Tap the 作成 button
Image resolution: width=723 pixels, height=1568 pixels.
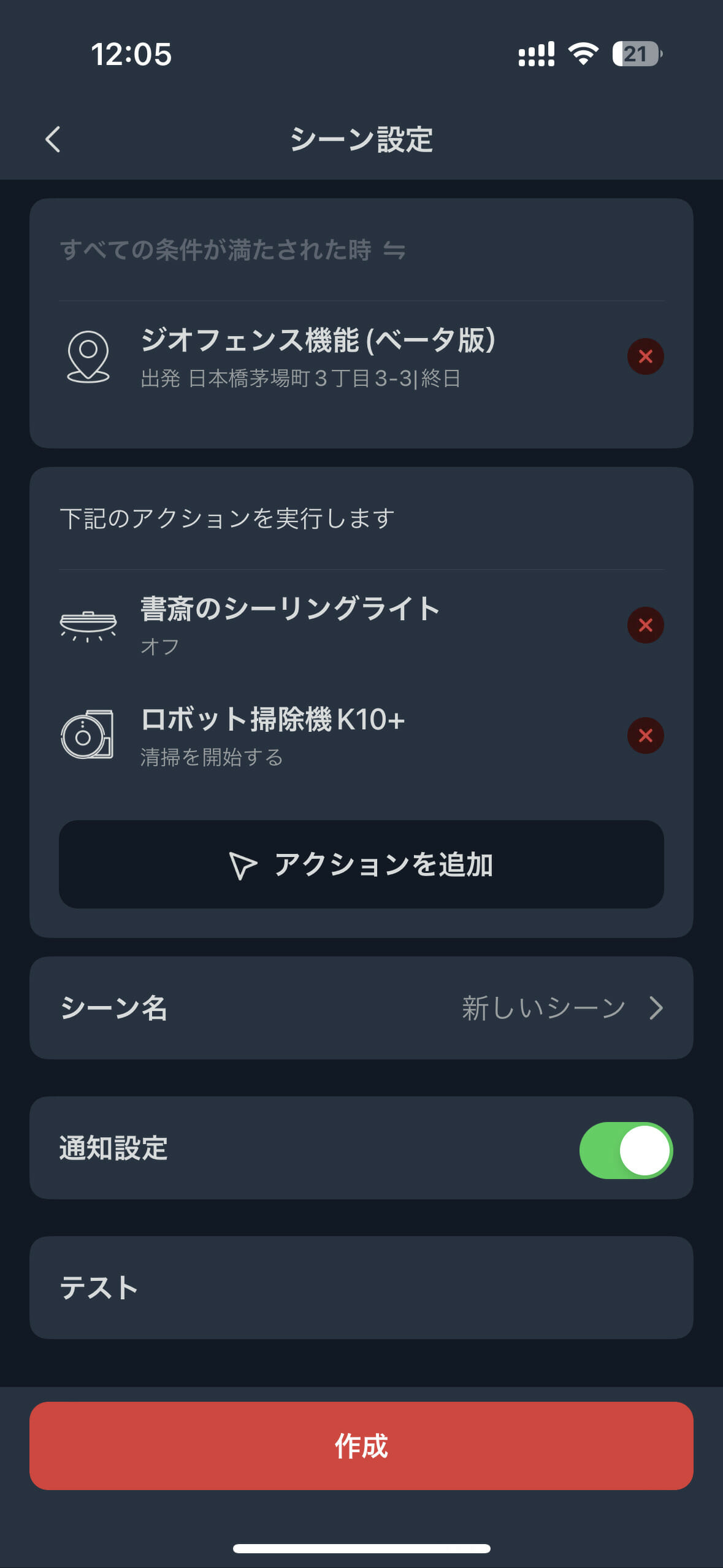coord(361,1446)
